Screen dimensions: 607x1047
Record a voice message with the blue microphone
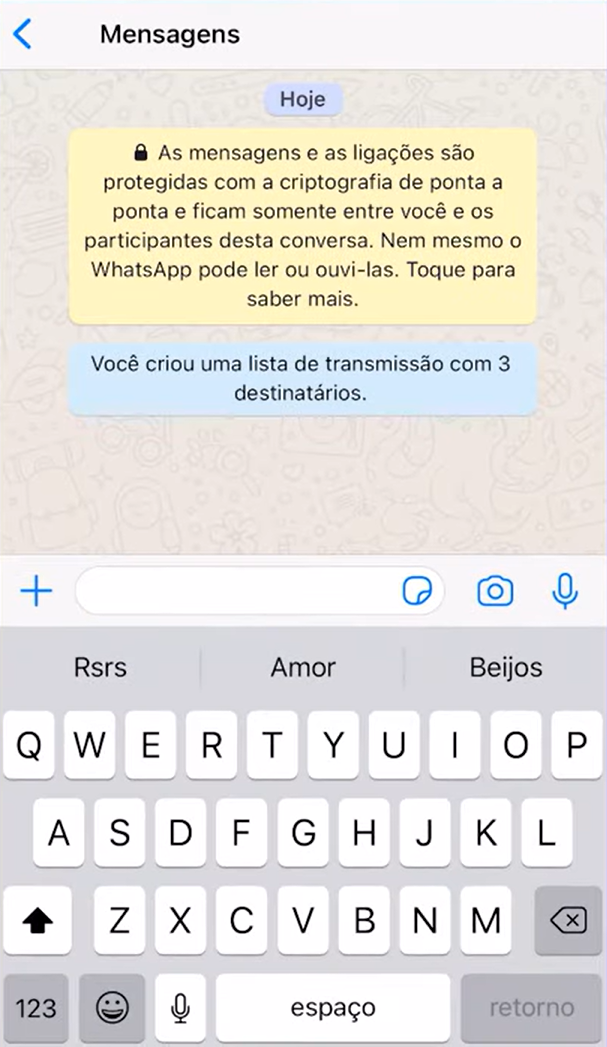(565, 592)
